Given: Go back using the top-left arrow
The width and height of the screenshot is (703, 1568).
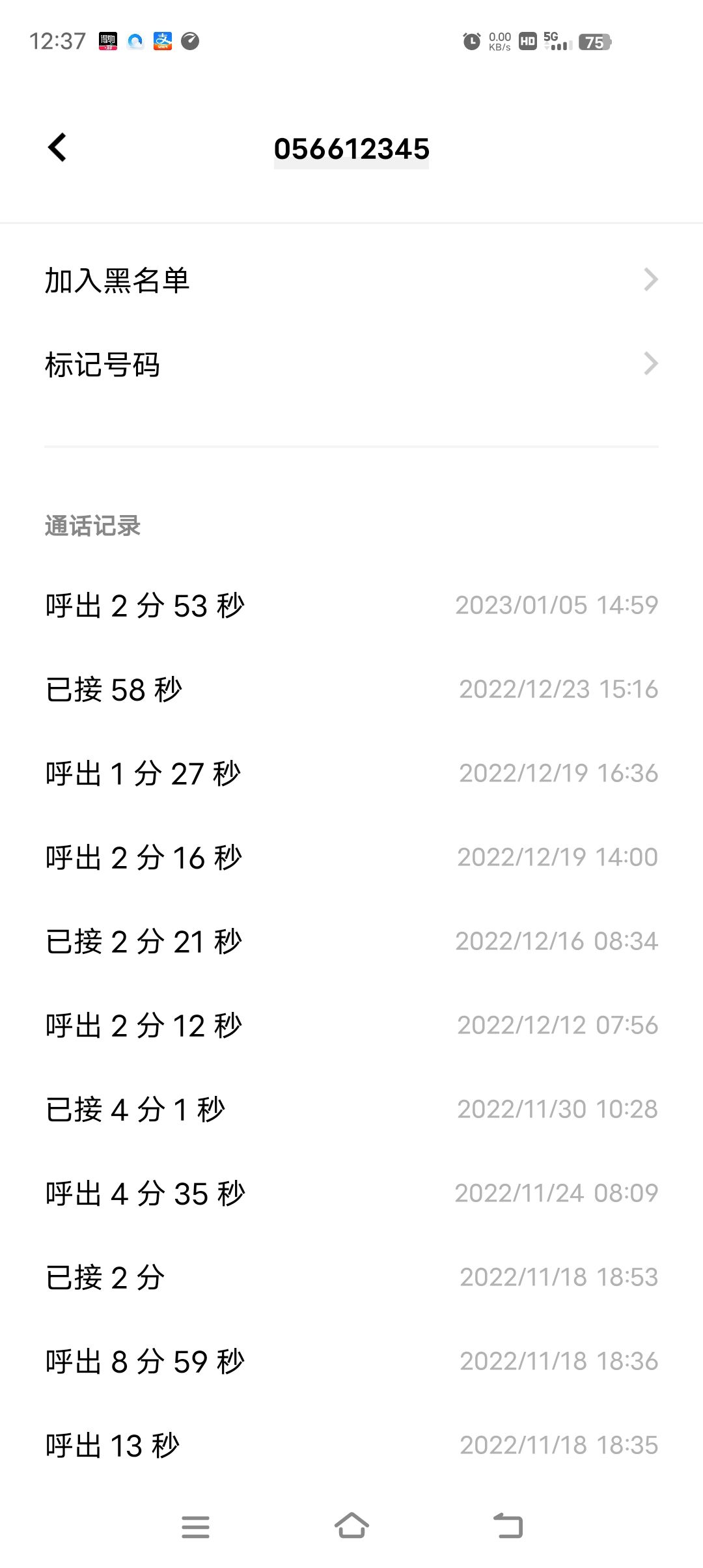Looking at the screenshot, I should pos(57,148).
